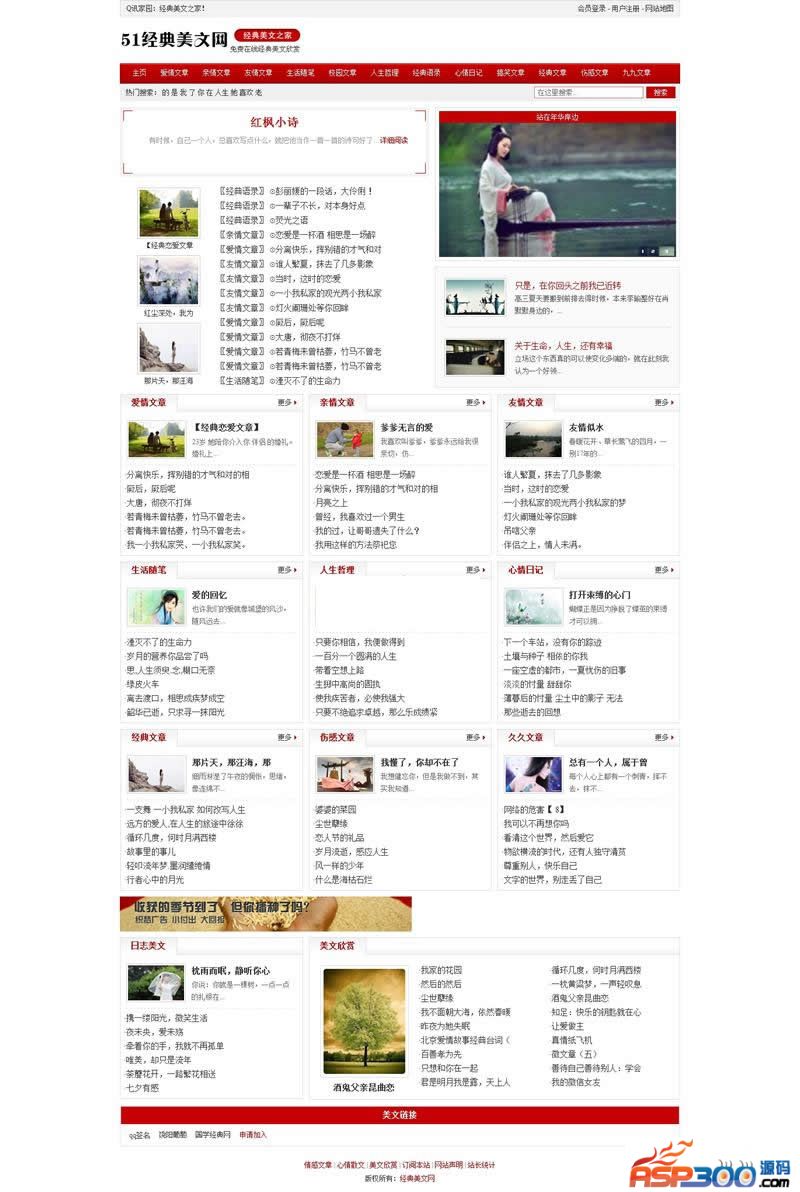Open the 站在年华岸边 slideshow image

tap(557, 185)
